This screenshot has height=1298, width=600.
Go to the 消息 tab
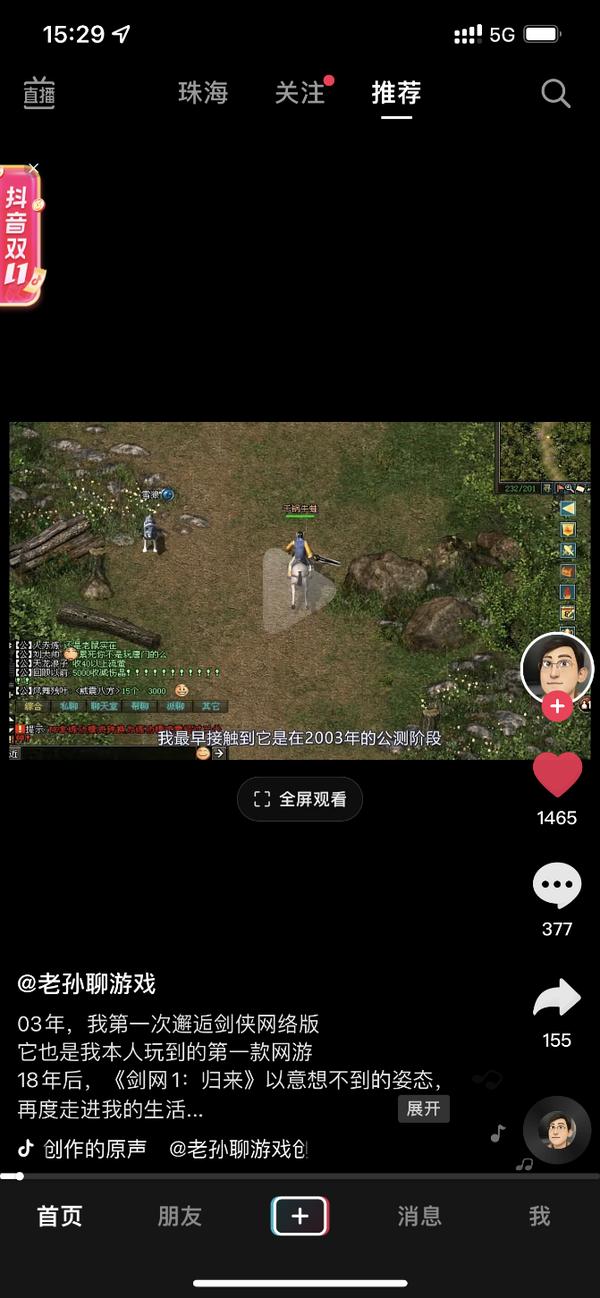click(x=419, y=1216)
